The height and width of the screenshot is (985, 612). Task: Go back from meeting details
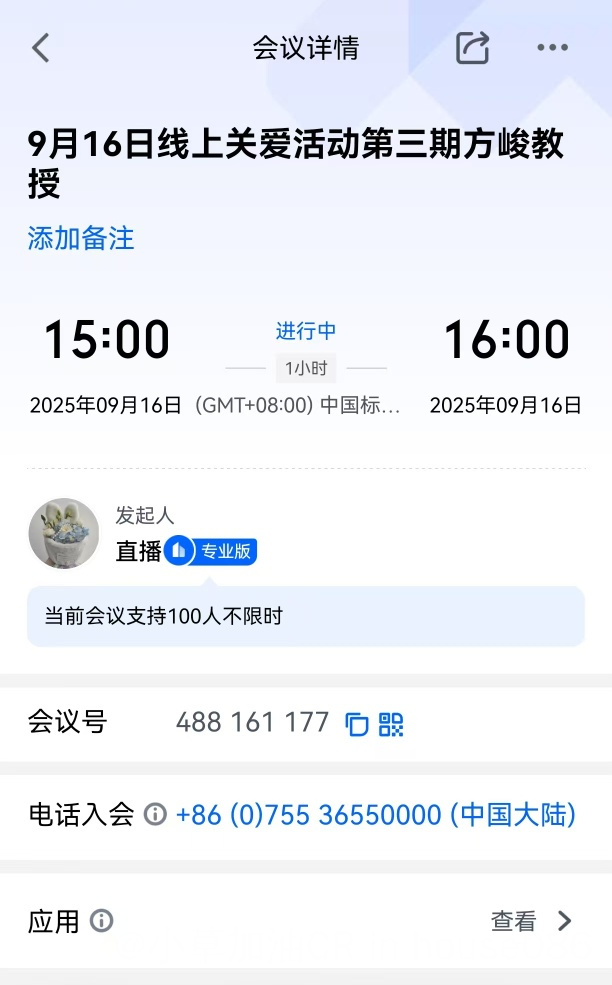[x=41, y=48]
